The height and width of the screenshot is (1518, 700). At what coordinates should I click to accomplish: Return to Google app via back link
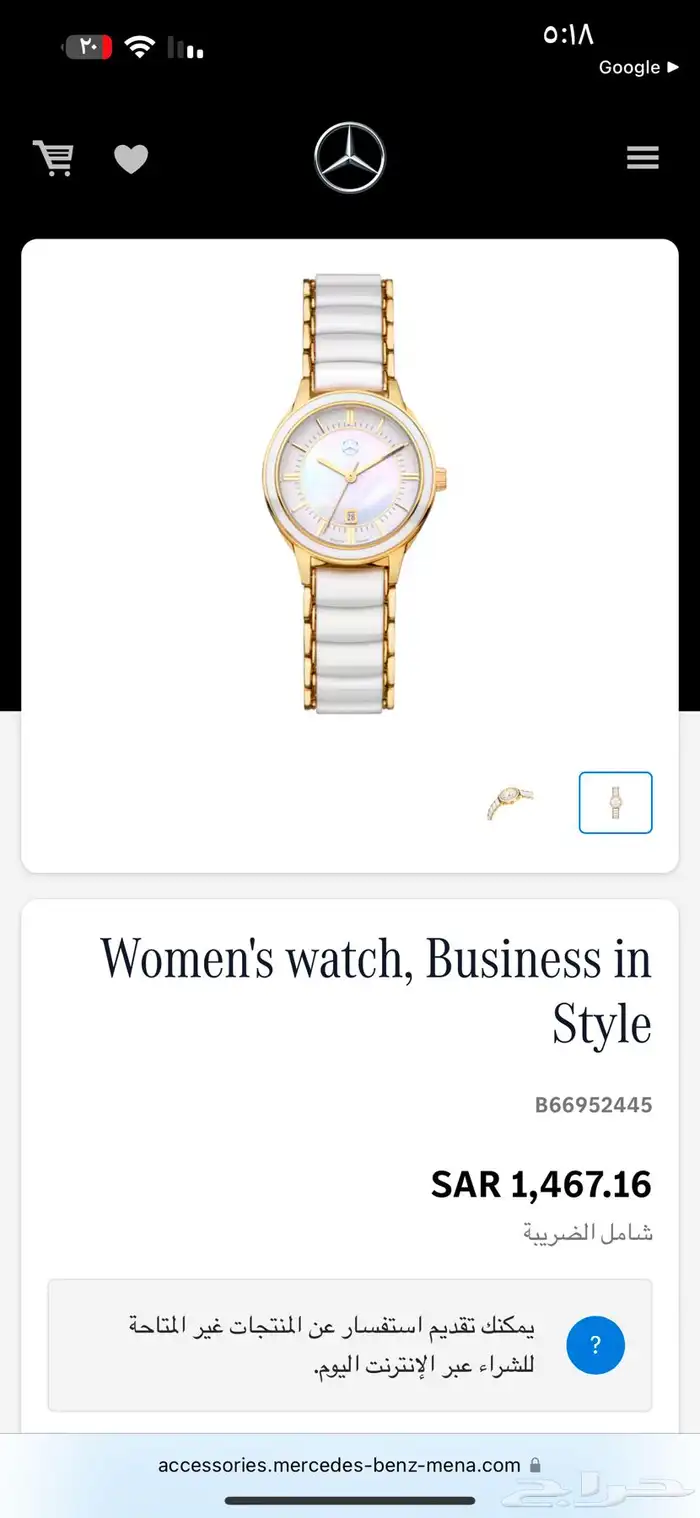click(638, 67)
